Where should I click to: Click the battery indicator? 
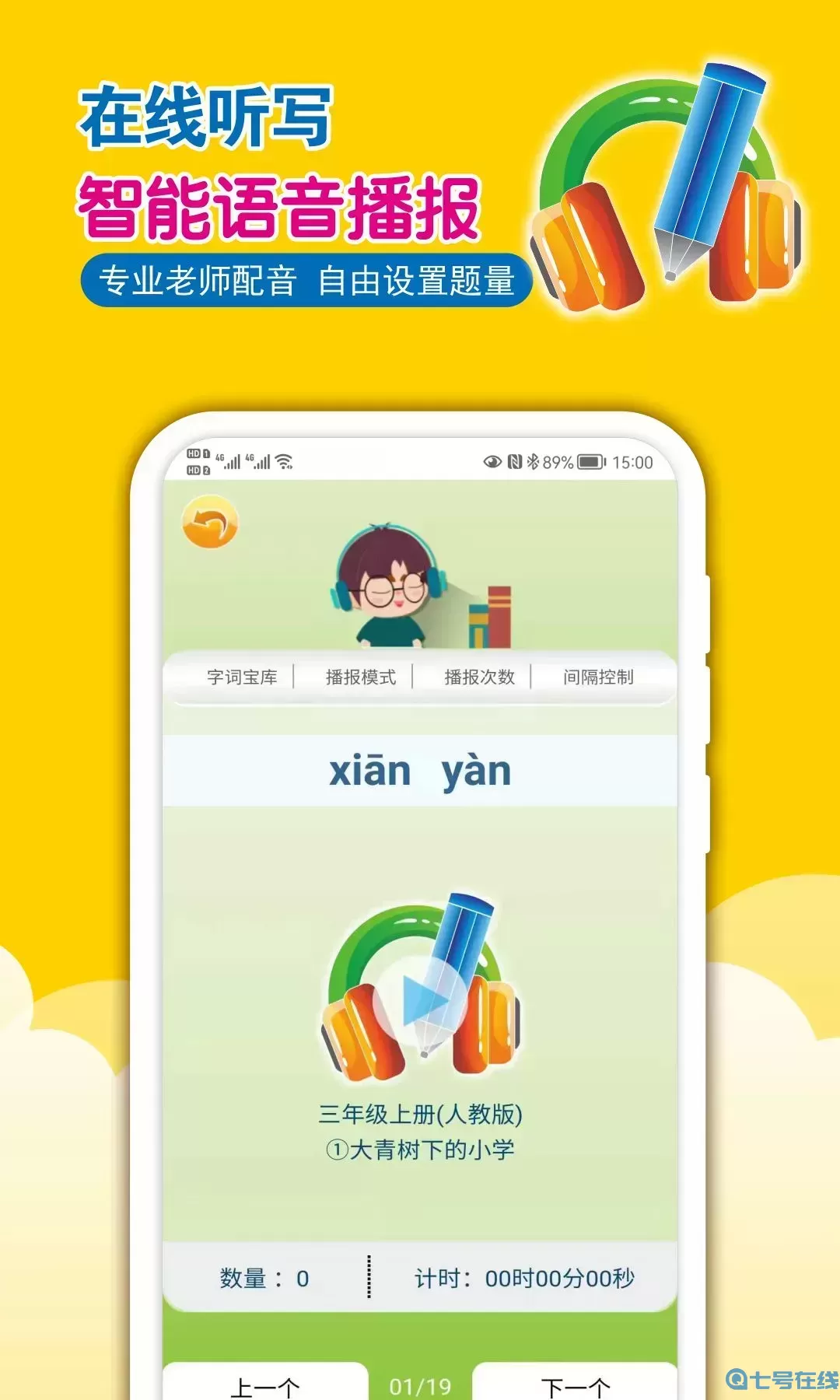coord(590,460)
